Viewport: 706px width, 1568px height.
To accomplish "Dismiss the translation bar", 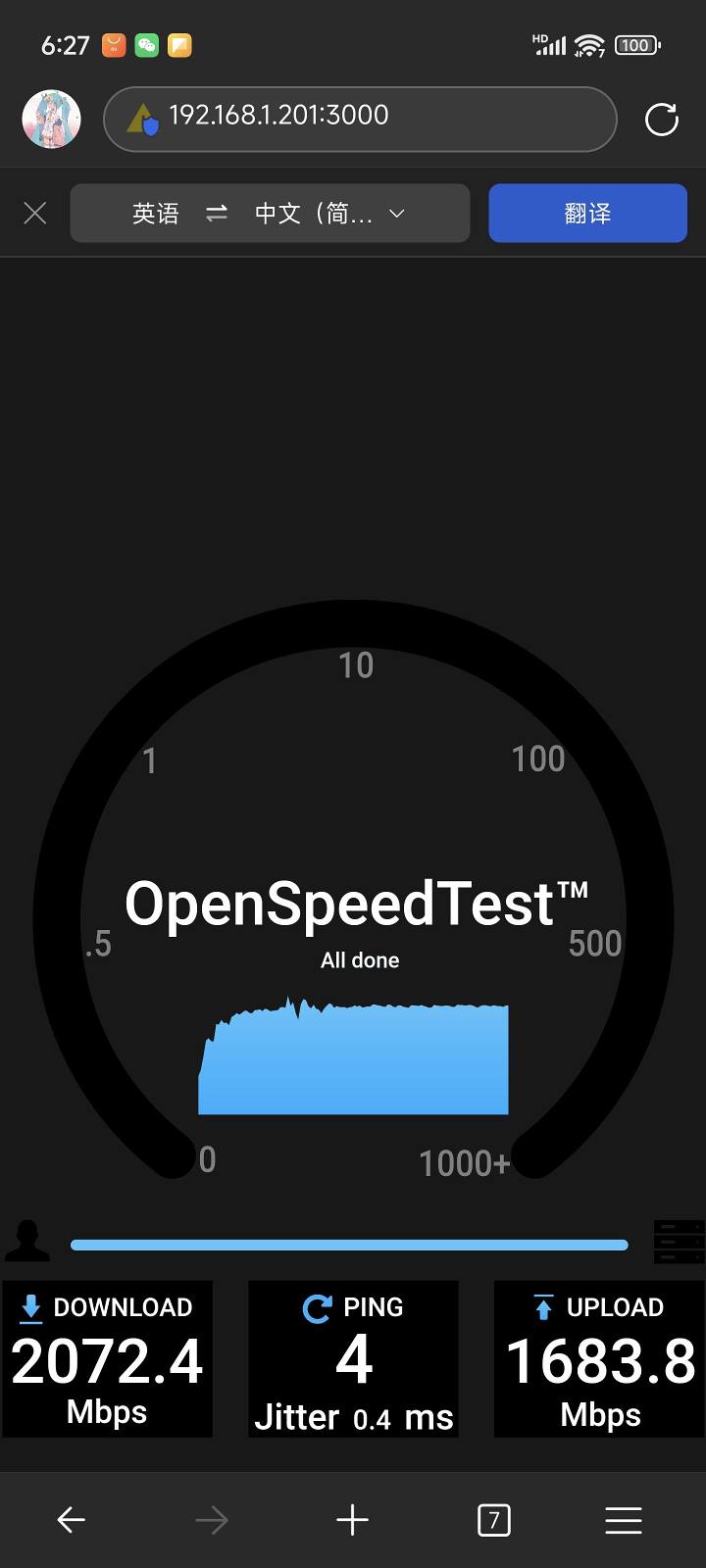I will (x=35, y=213).
